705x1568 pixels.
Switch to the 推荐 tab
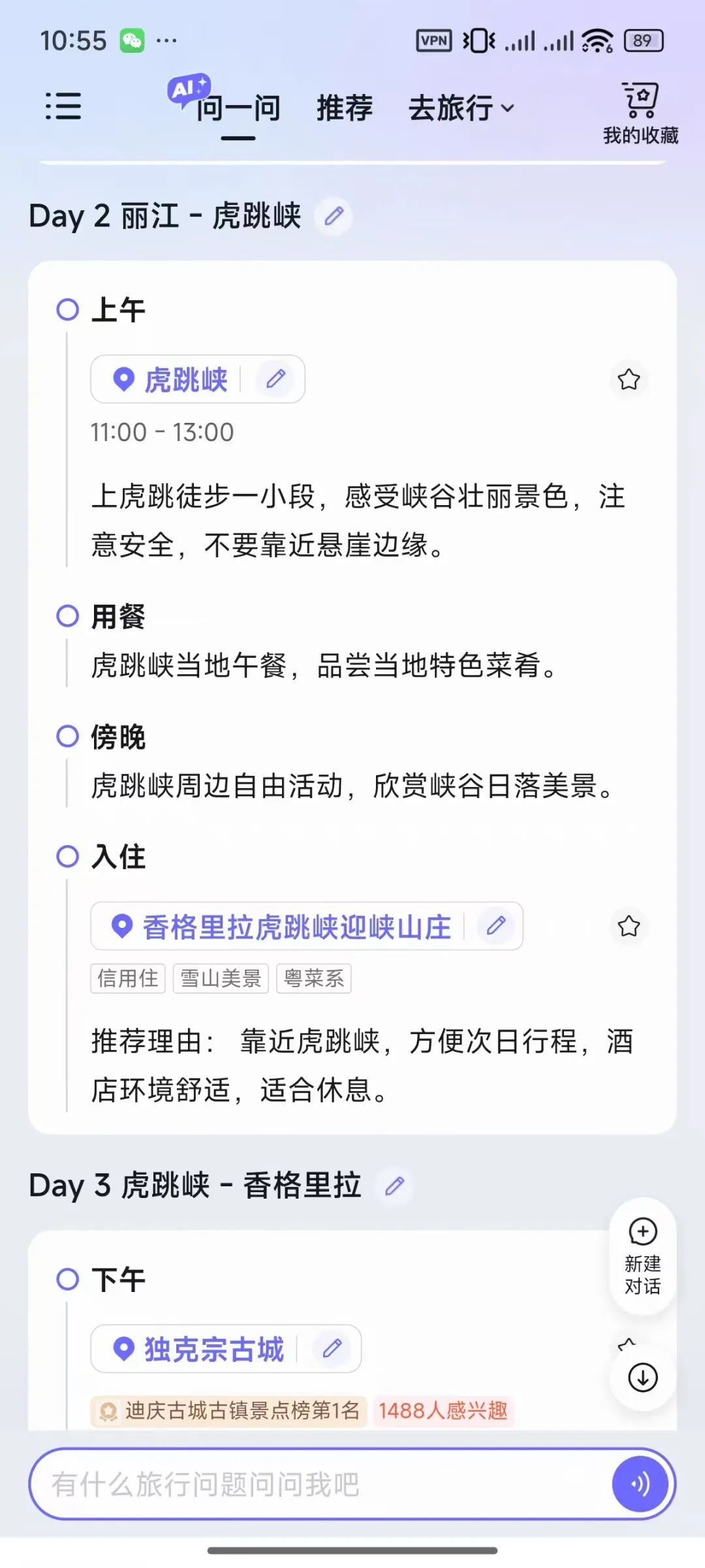coord(345,108)
